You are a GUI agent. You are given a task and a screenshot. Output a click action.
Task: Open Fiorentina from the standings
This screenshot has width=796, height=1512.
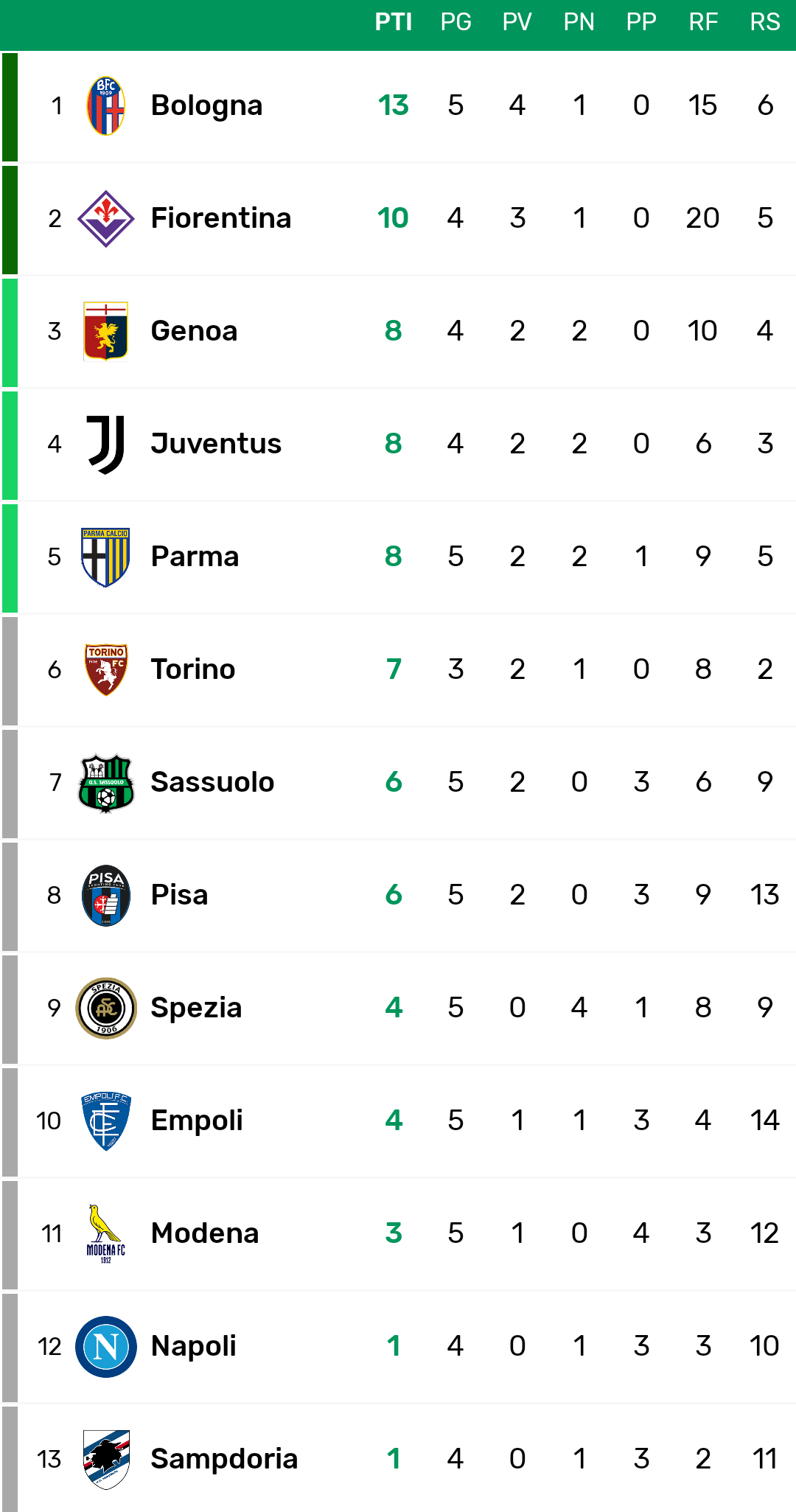click(x=398, y=219)
